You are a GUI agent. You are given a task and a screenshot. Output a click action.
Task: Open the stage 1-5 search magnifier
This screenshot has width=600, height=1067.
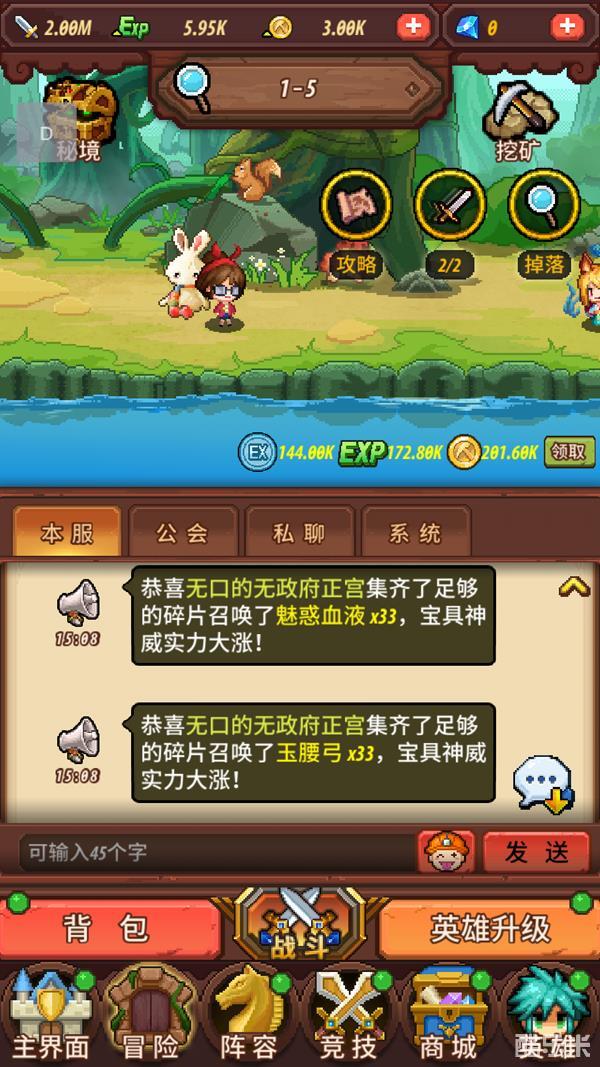coord(191,87)
